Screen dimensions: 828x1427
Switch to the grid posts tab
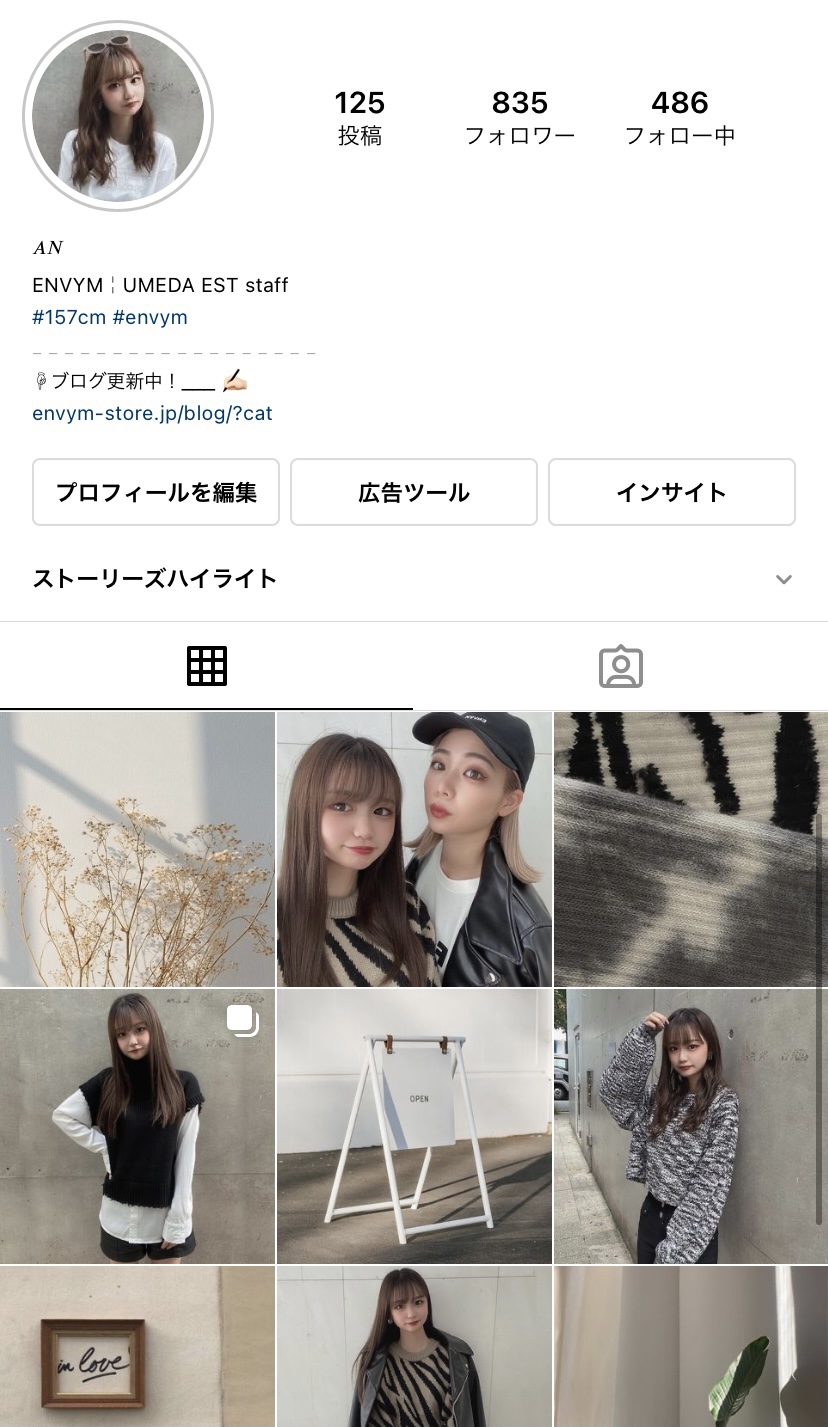coord(207,666)
